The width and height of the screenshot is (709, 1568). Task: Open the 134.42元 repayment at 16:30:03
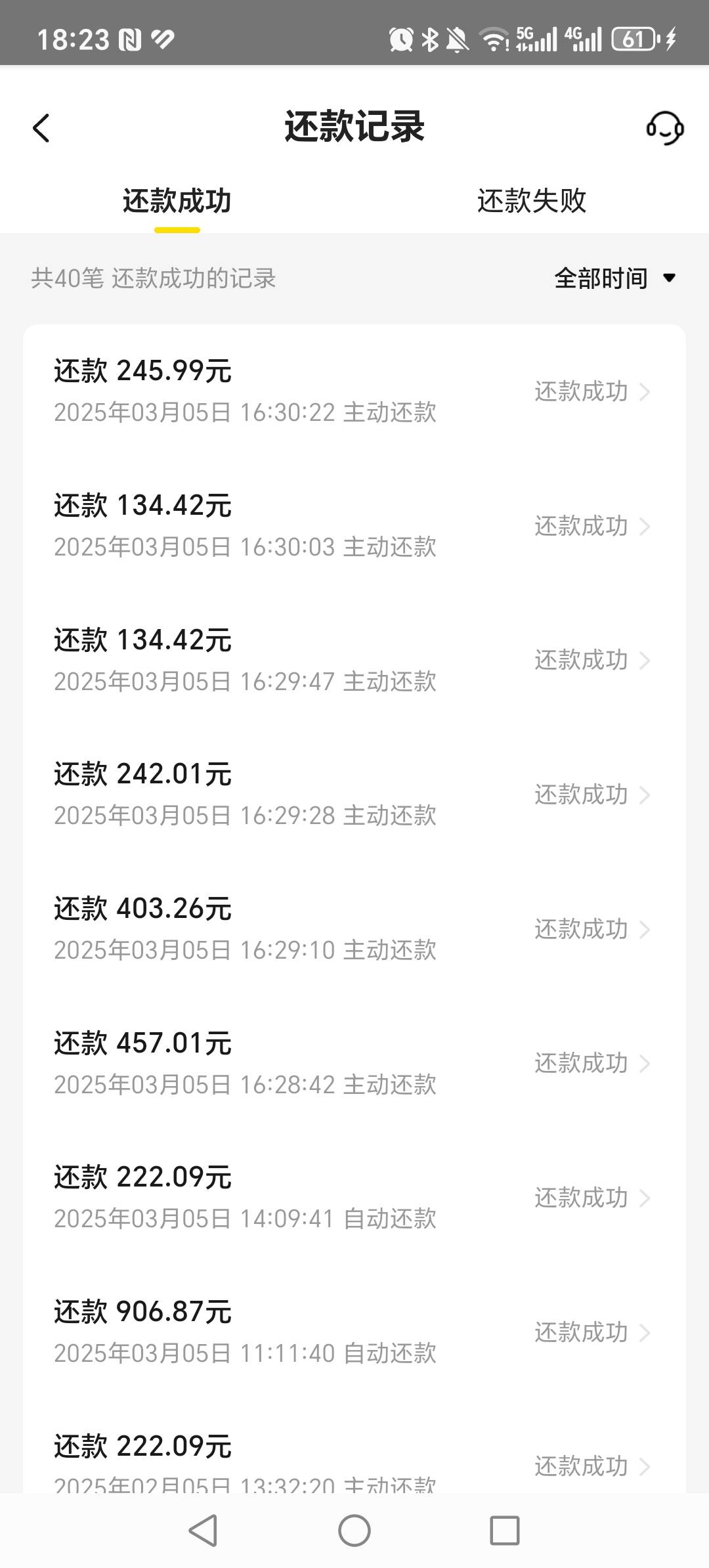click(354, 526)
